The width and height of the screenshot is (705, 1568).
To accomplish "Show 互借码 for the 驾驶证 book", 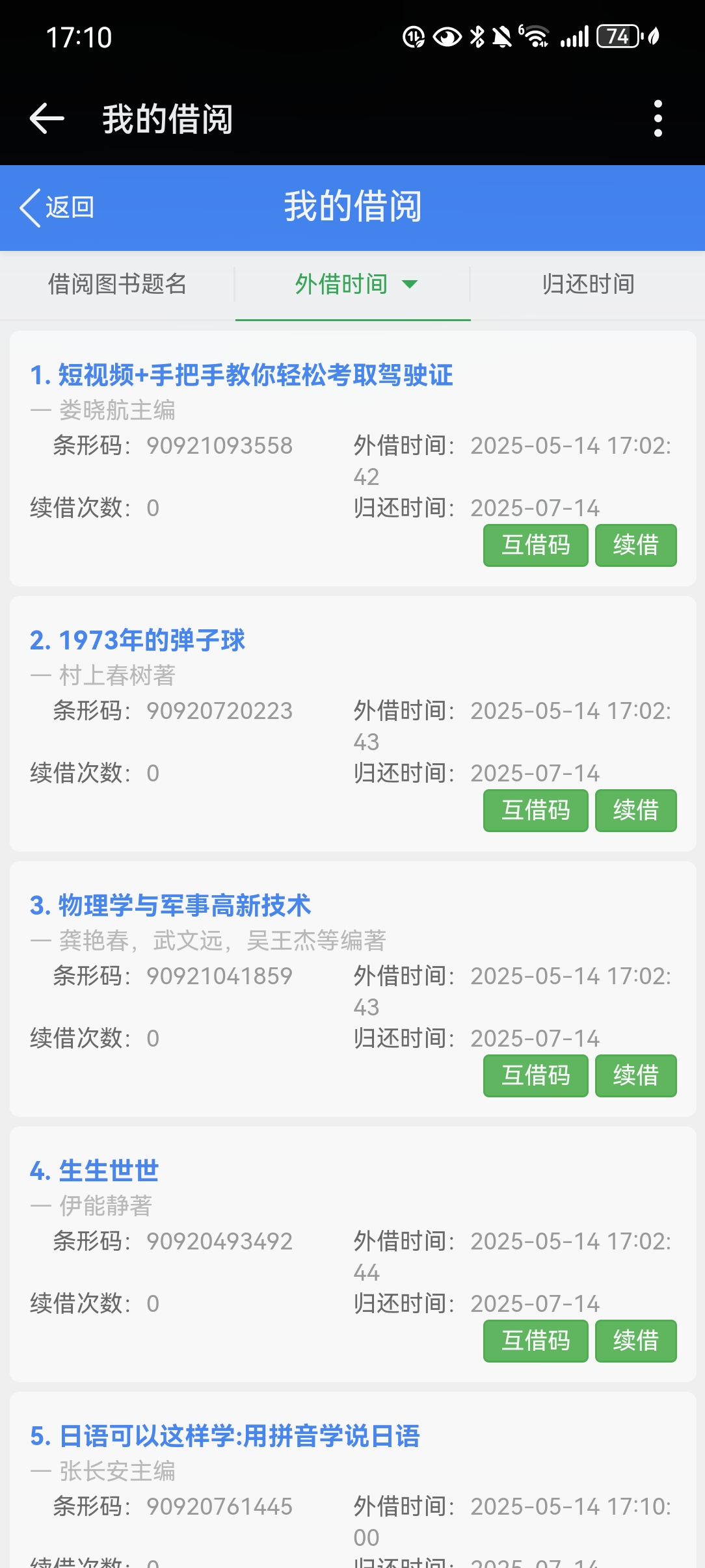I will click(x=535, y=545).
